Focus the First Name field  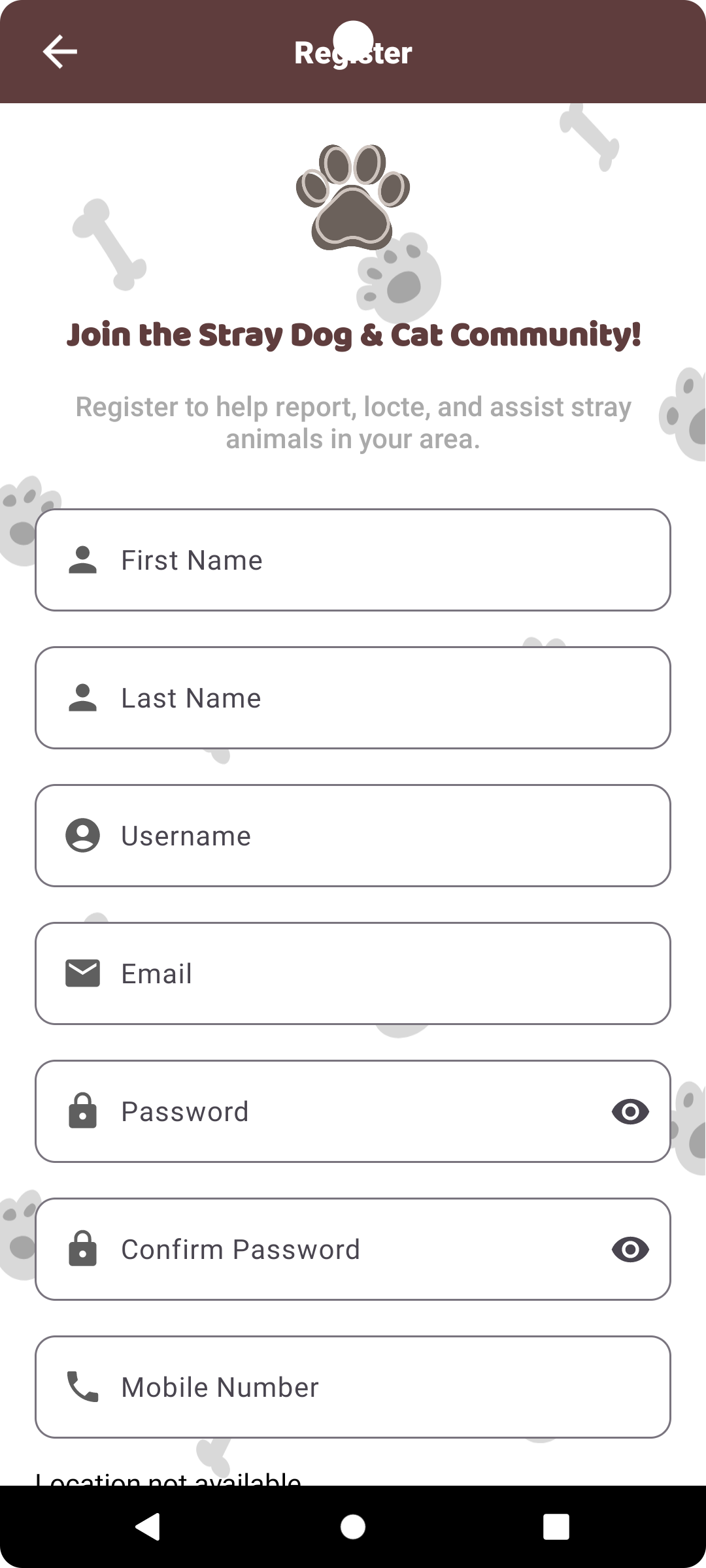353,560
